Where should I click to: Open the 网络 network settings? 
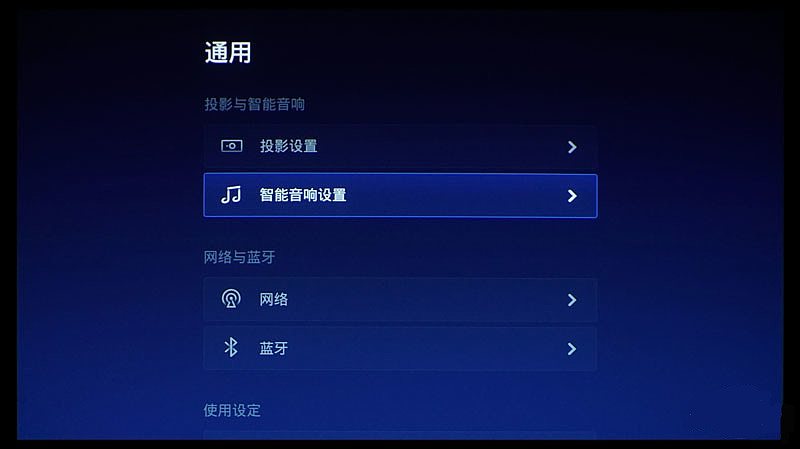pyautogui.click(x=400, y=299)
